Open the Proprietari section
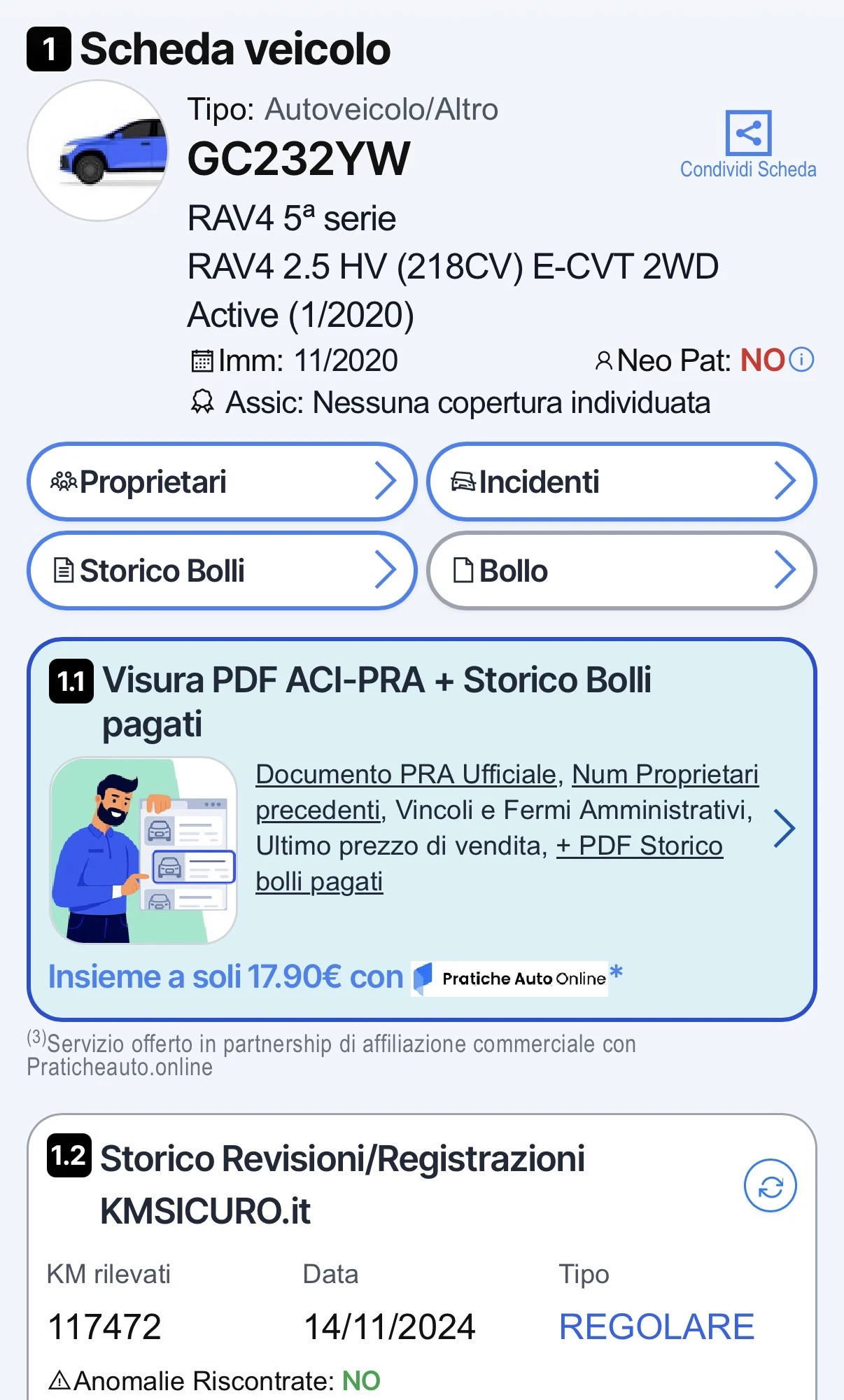Viewport: 844px width, 1400px height. [x=222, y=482]
